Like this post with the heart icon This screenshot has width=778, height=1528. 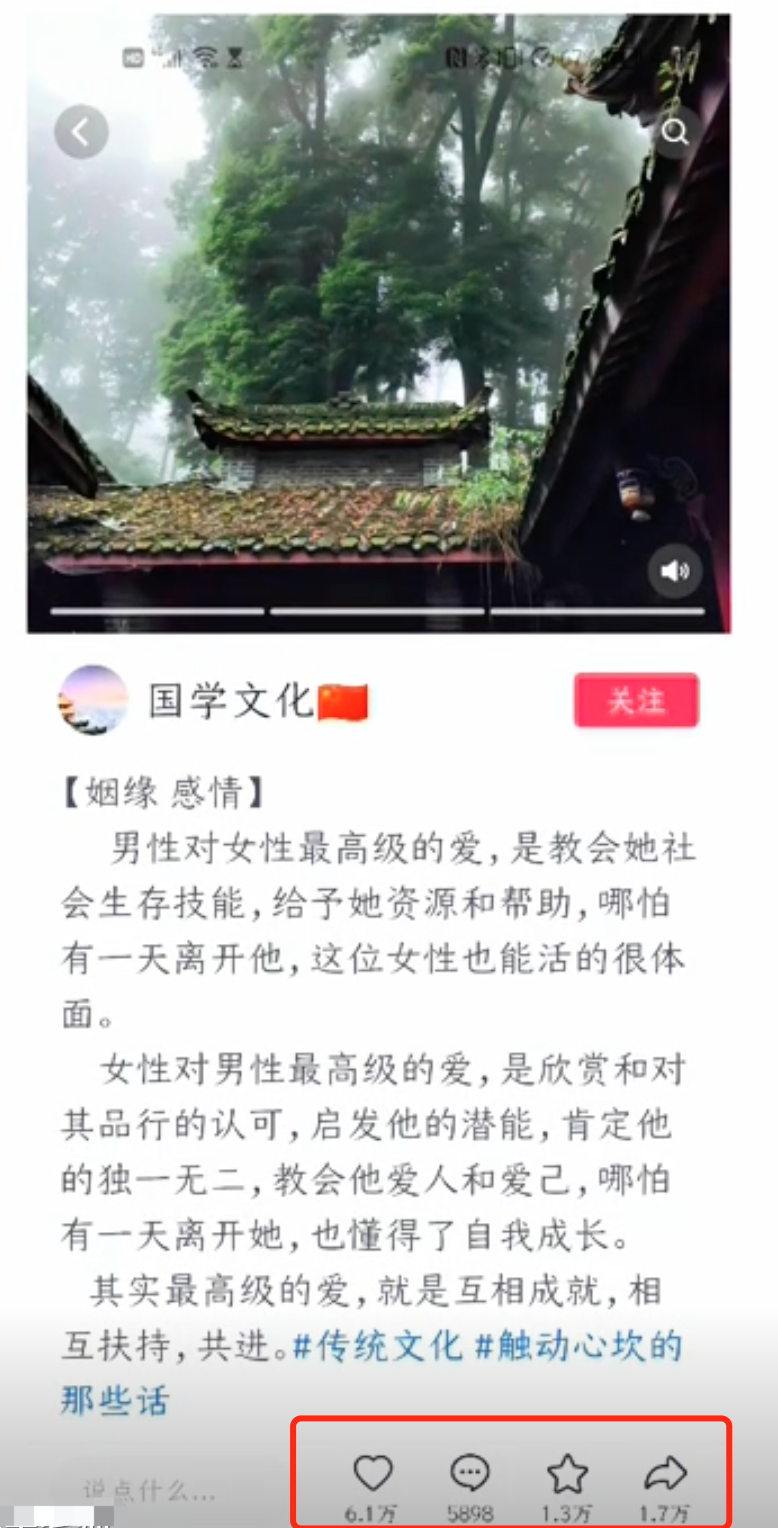point(373,1473)
